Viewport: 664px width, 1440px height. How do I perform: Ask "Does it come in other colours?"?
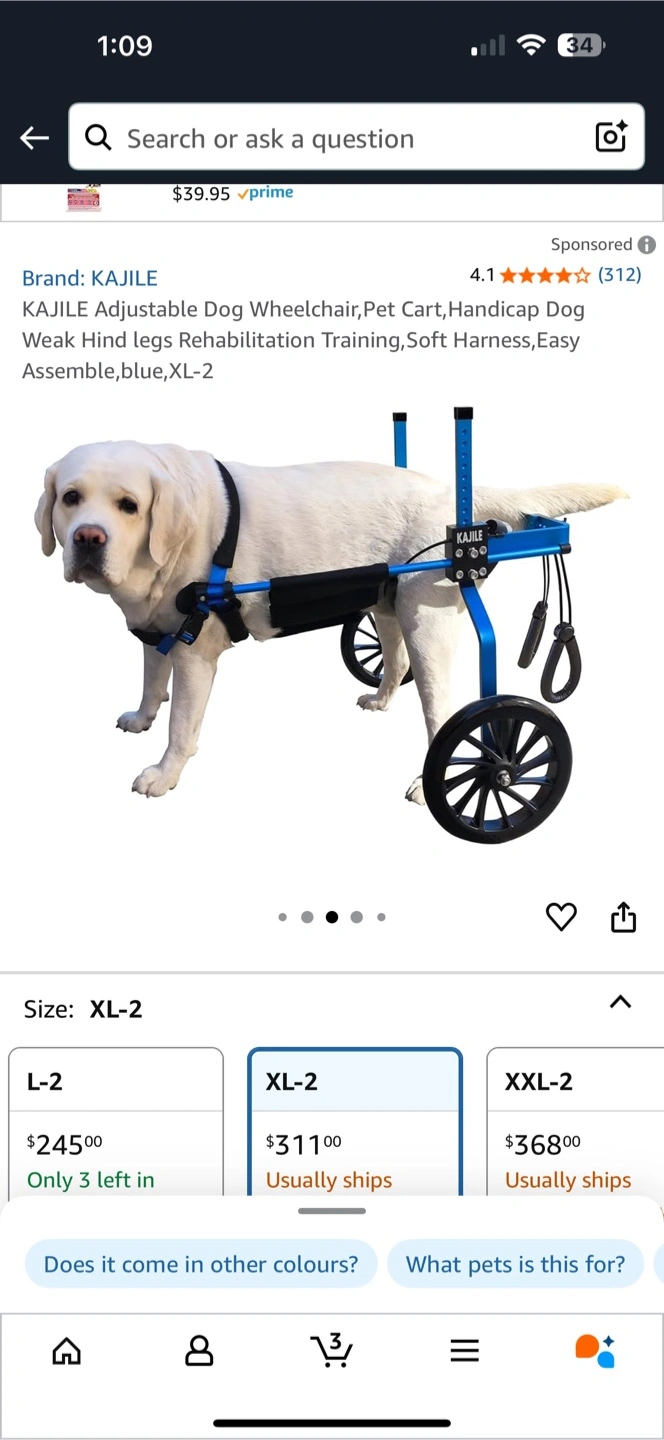coord(201,1264)
